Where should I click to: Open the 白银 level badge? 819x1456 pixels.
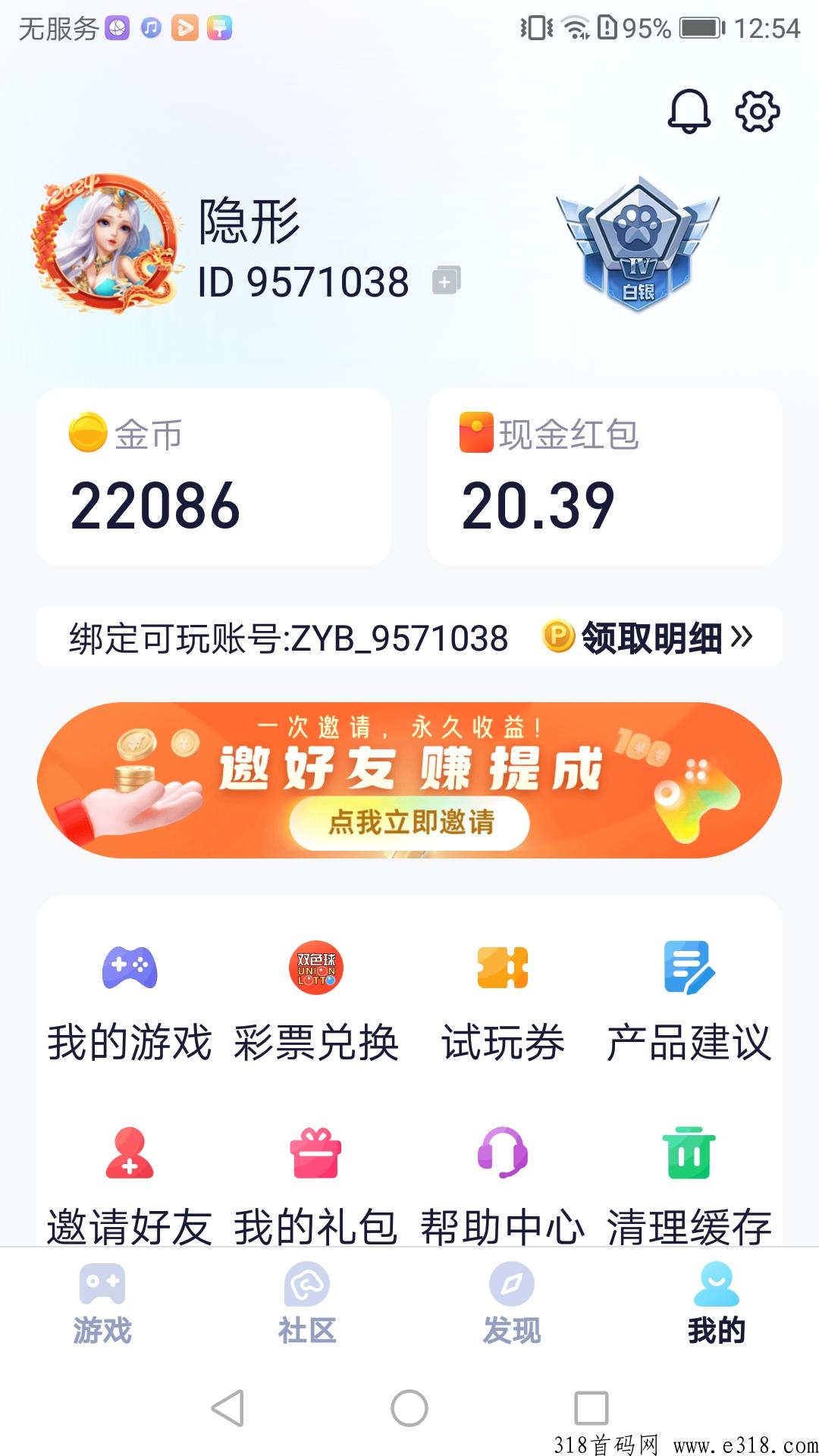coord(638,244)
